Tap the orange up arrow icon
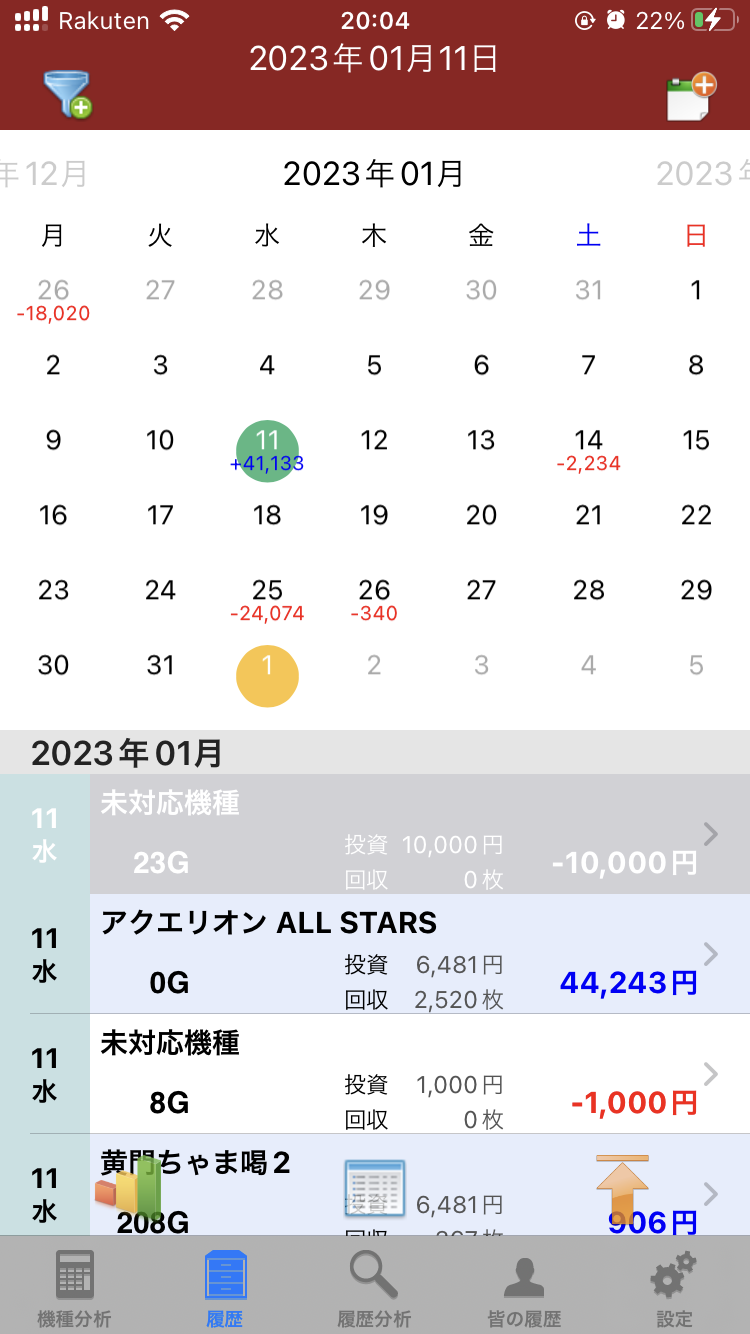Image resolution: width=750 pixels, height=1334 pixels. tap(622, 1189)
